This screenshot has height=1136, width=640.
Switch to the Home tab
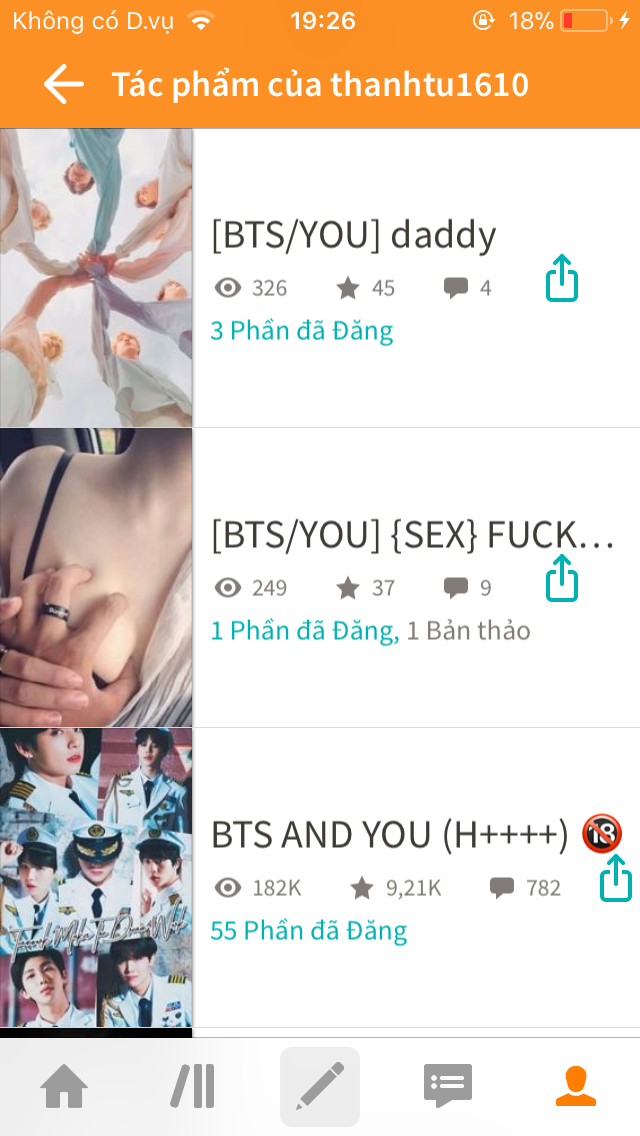click(x=64, y=1086)
